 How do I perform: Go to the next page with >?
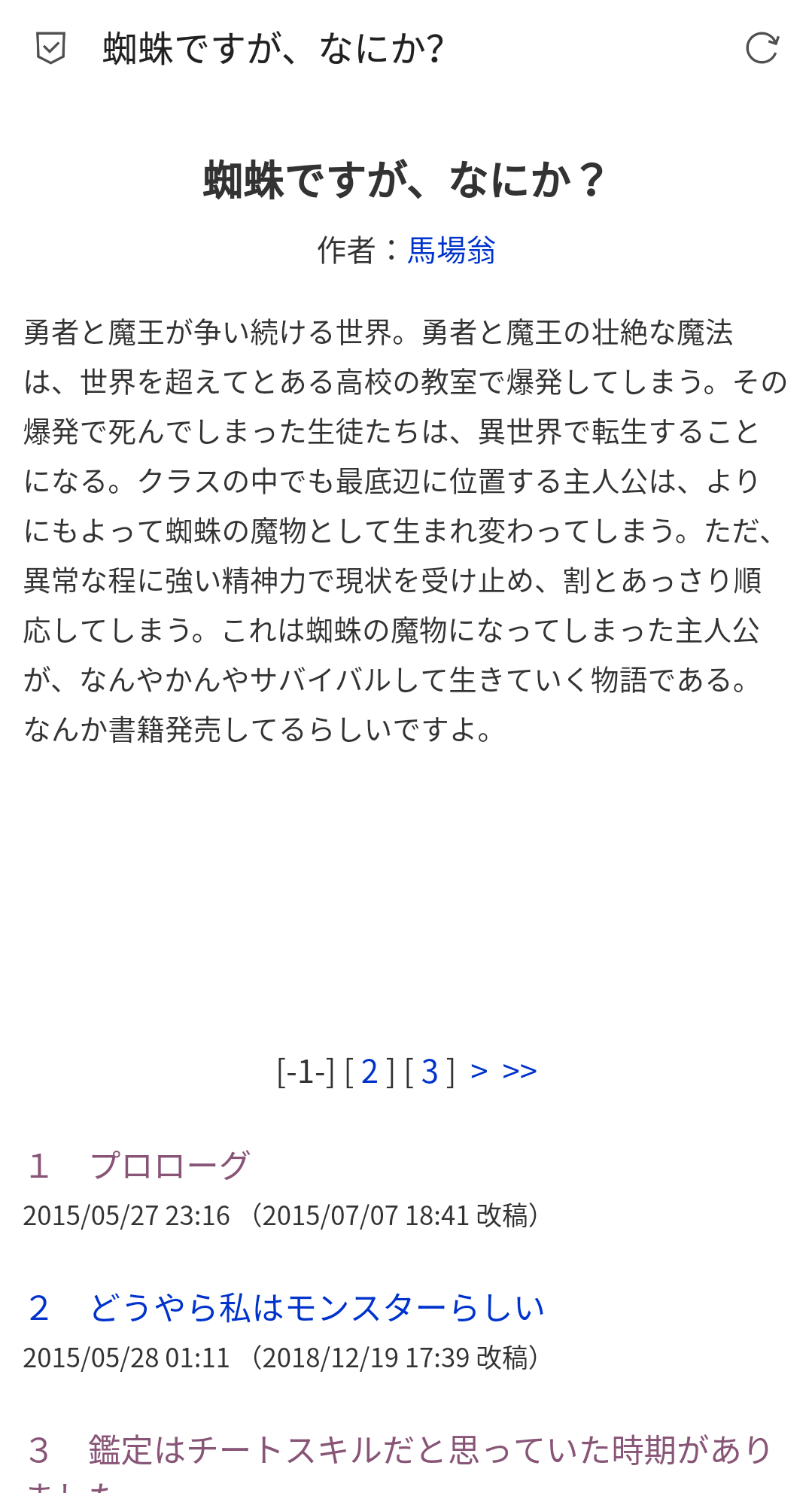479,1071
